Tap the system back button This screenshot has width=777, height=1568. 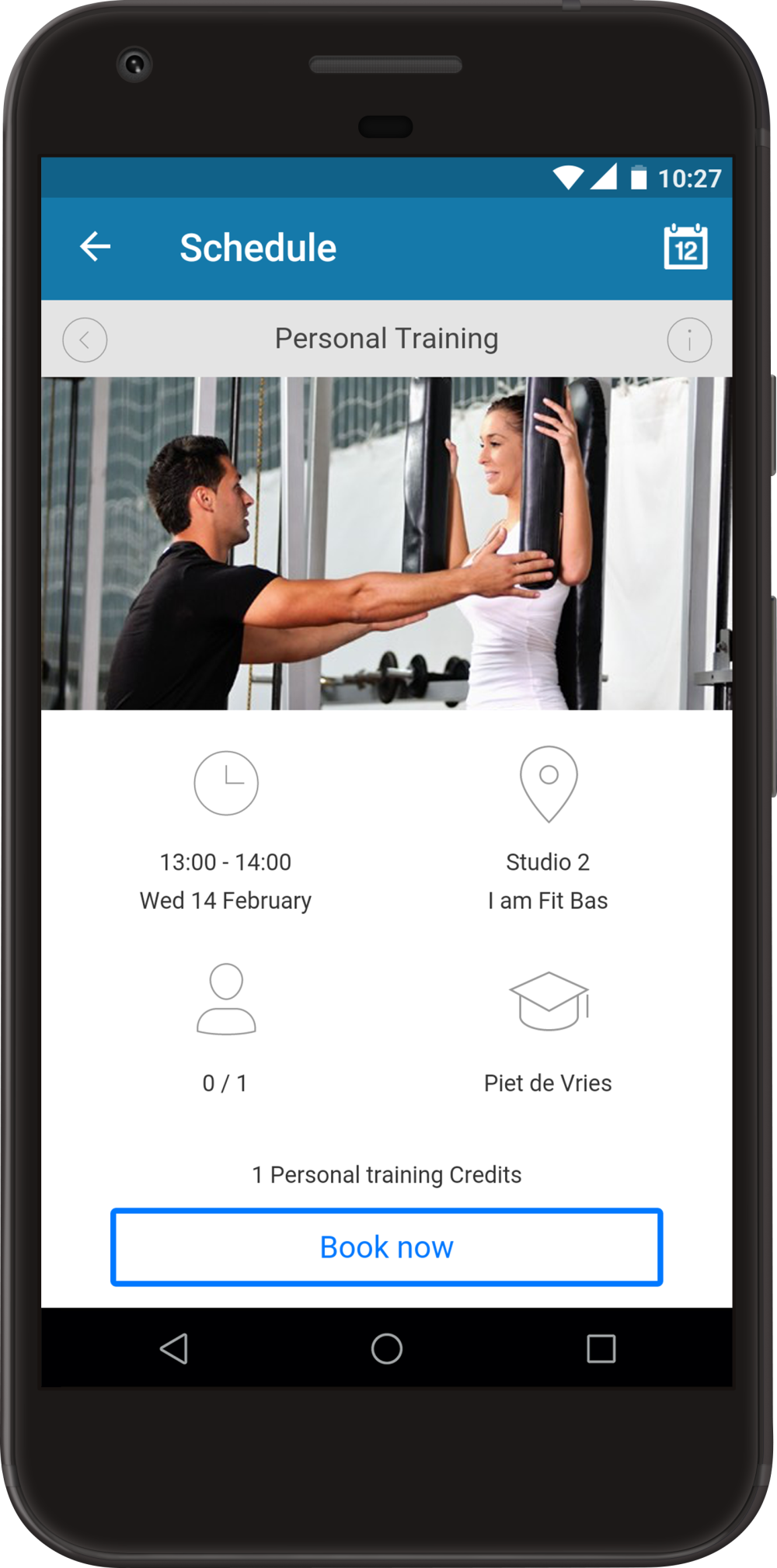174,1349
